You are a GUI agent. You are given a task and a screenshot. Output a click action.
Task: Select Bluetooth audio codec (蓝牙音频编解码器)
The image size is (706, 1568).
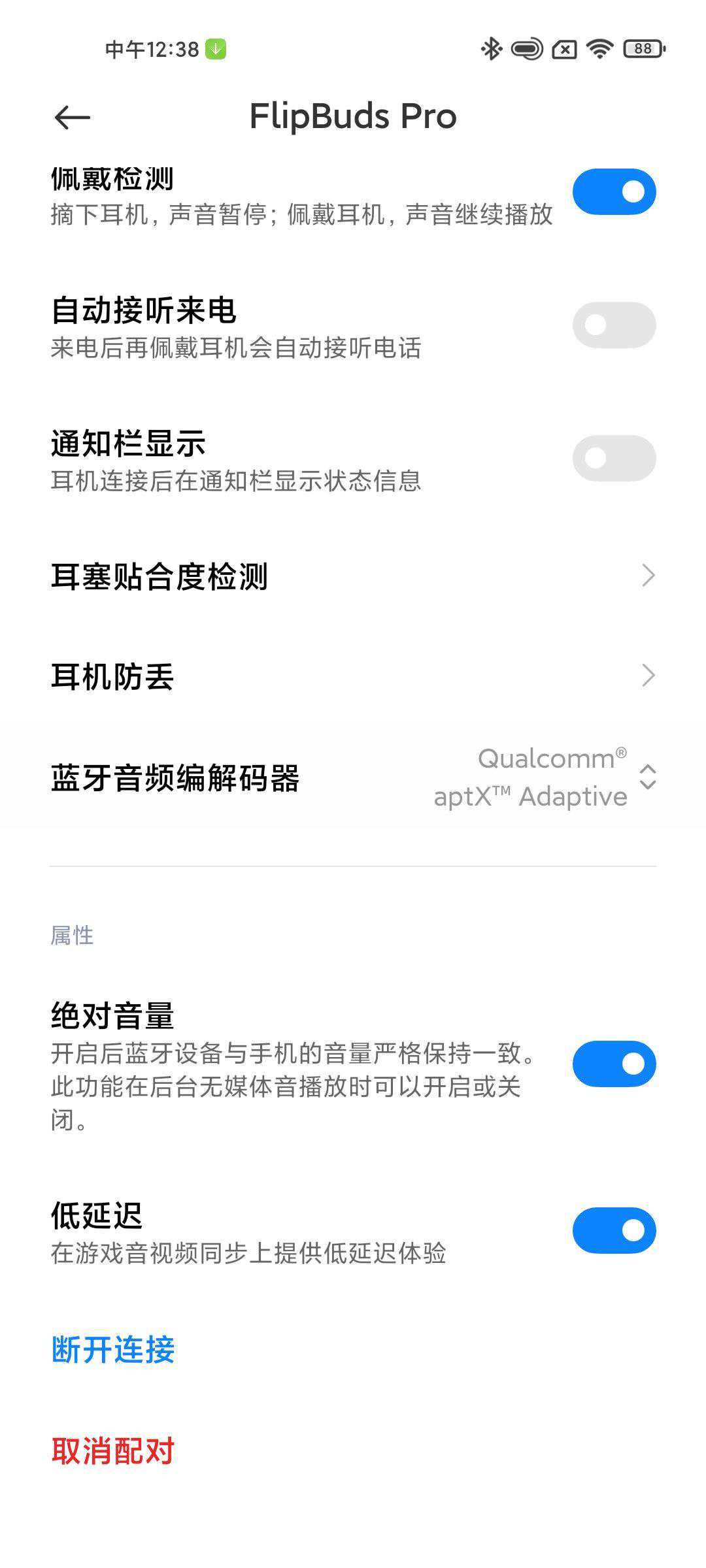pyautogui.click(x=353, y=777)
